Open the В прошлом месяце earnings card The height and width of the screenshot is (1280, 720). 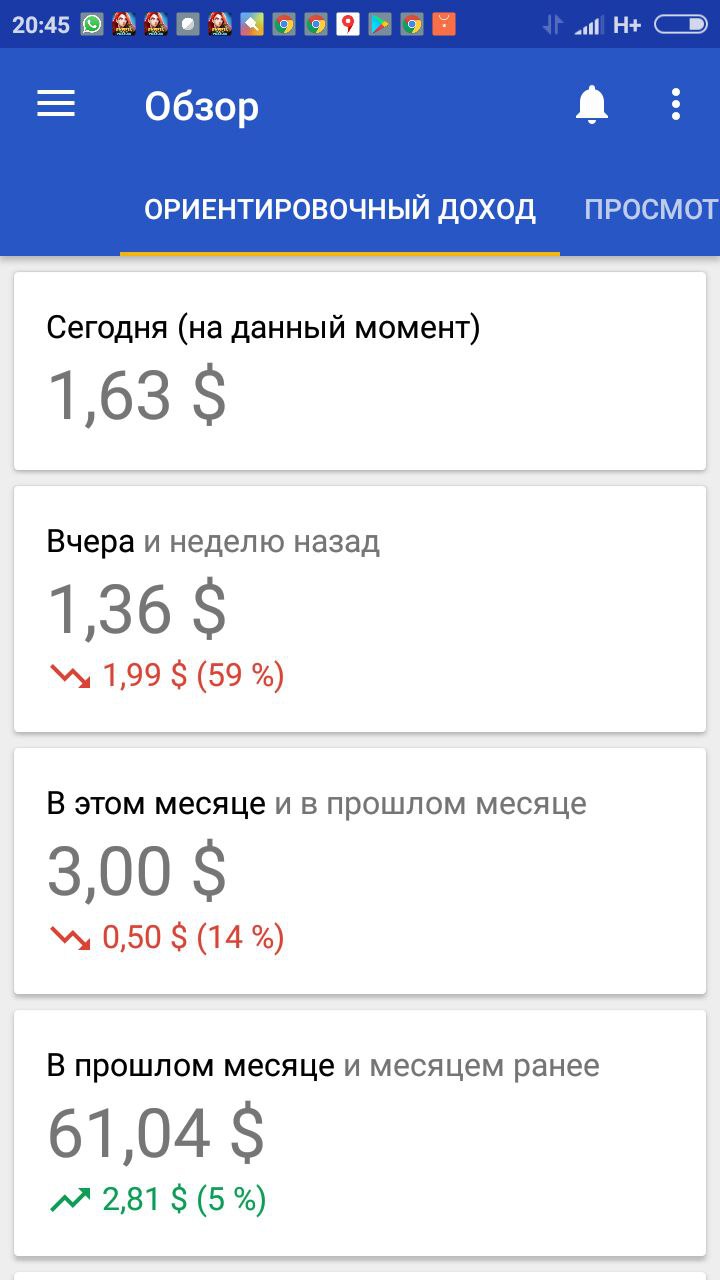click(360, 1133)
